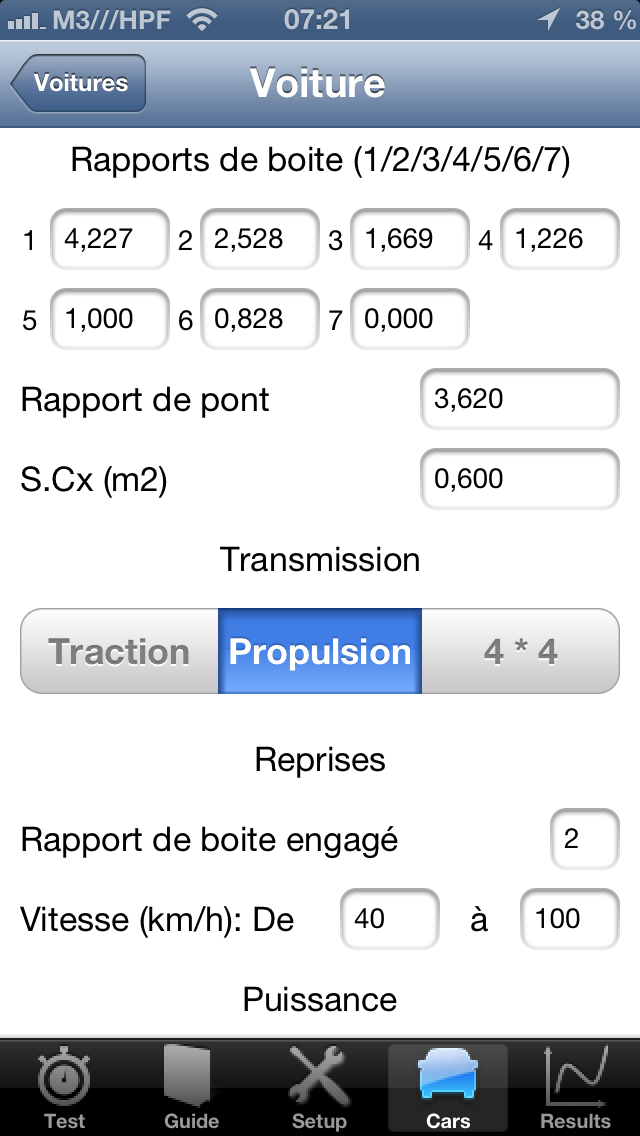Edit gear 1 ratio field 4,227
Image resolution: width=640 pixels, height=1136 pixels.
[x=109, y=239]
